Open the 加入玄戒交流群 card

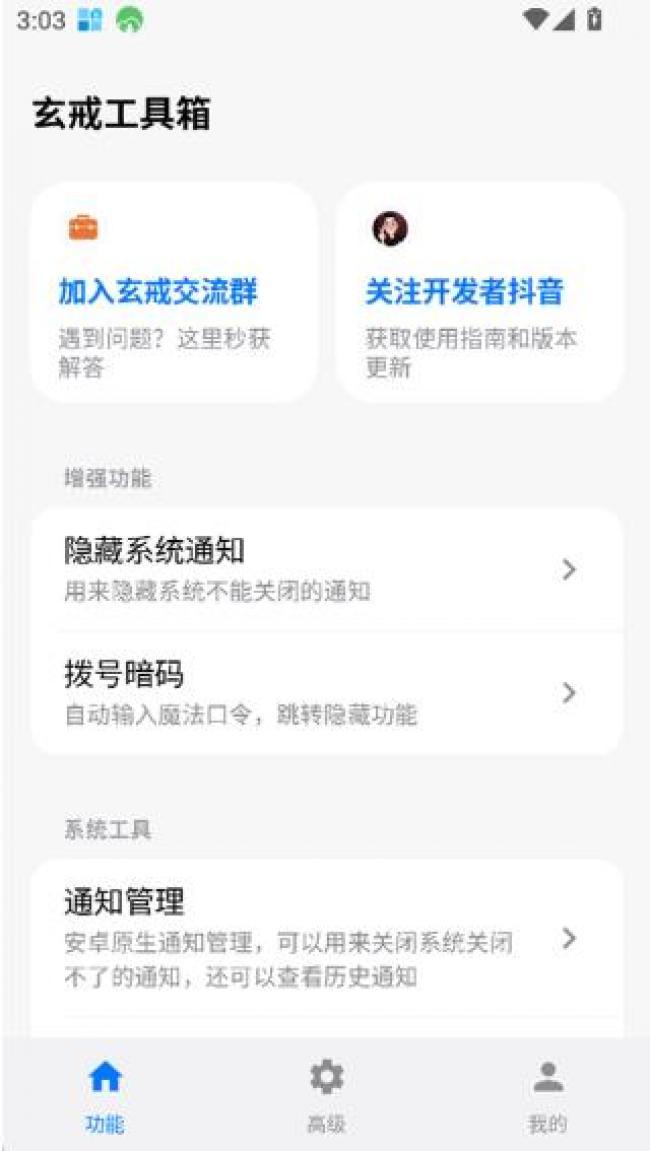174,292
